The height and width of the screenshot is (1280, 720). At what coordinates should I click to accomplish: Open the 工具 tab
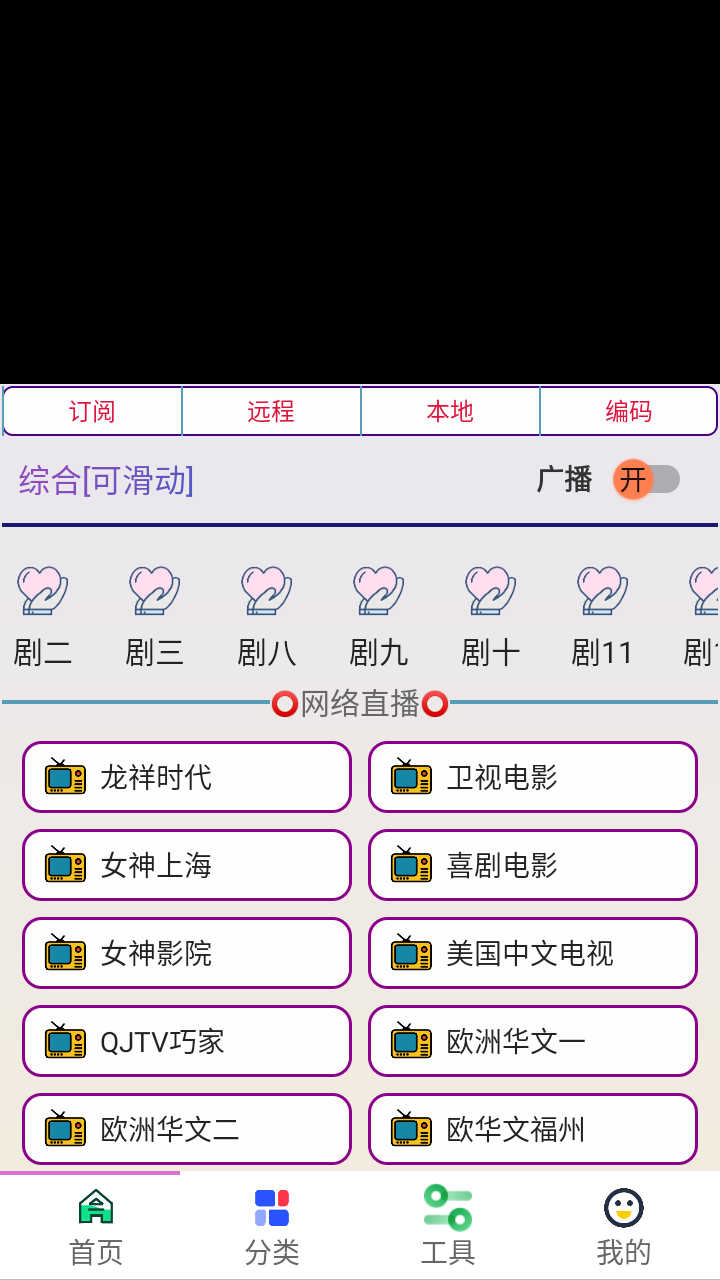coord(448,1227)
